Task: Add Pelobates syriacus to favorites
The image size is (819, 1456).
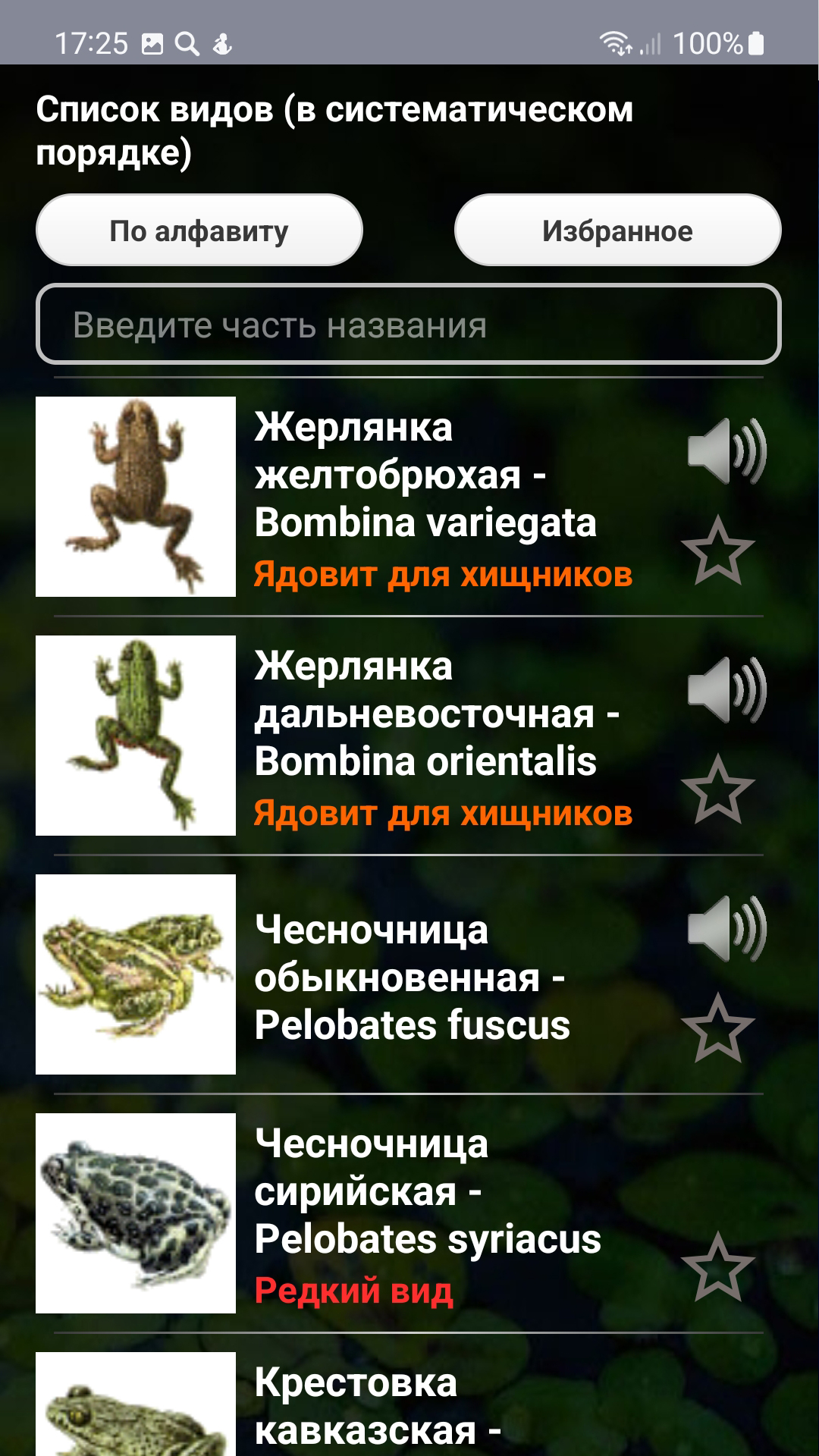Action: coord(717,1268)
